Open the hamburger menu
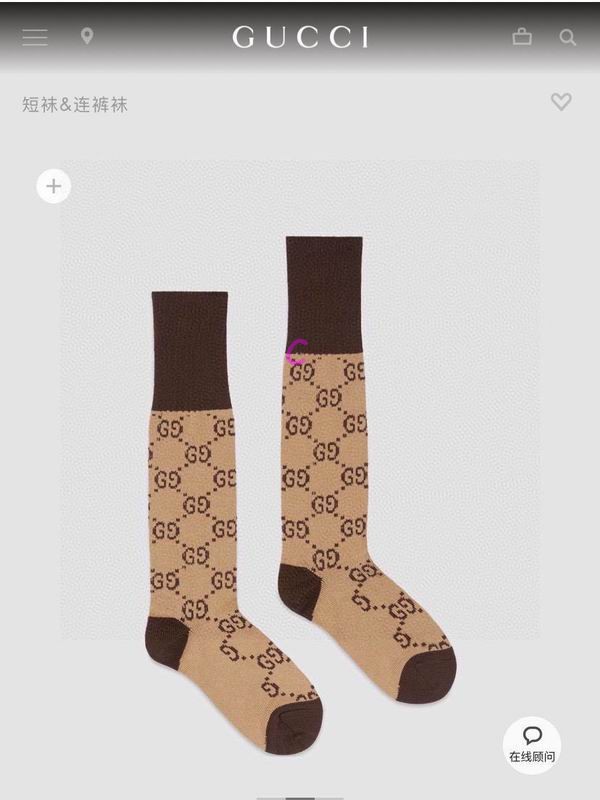 point(35,37)
